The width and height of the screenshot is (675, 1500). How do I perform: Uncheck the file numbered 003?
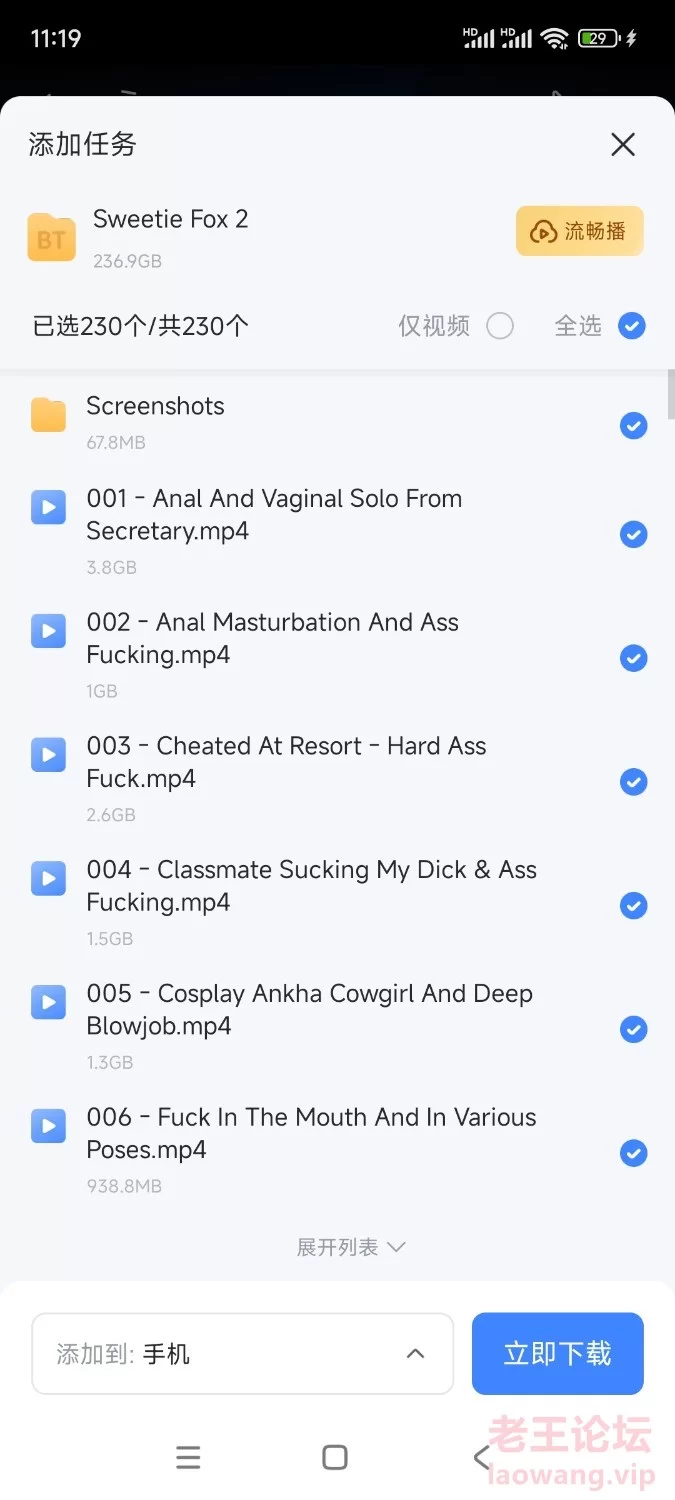click(x=633, y=782)
